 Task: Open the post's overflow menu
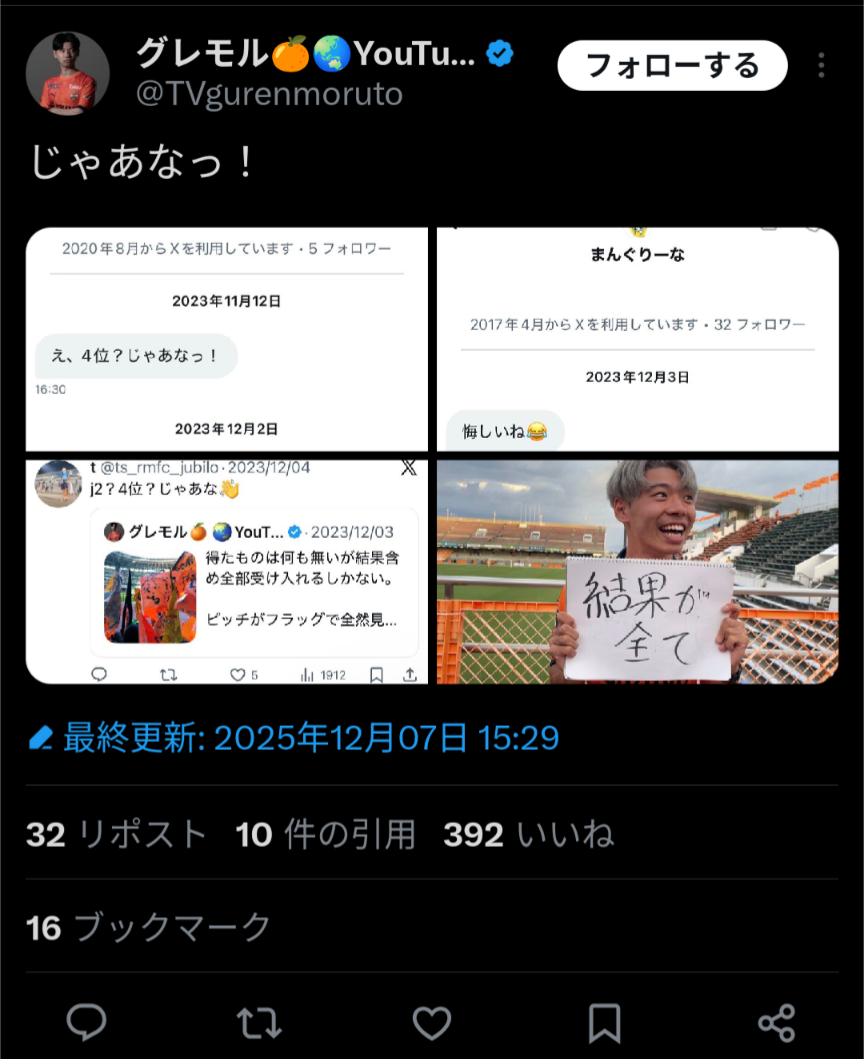tap(821, 66)
